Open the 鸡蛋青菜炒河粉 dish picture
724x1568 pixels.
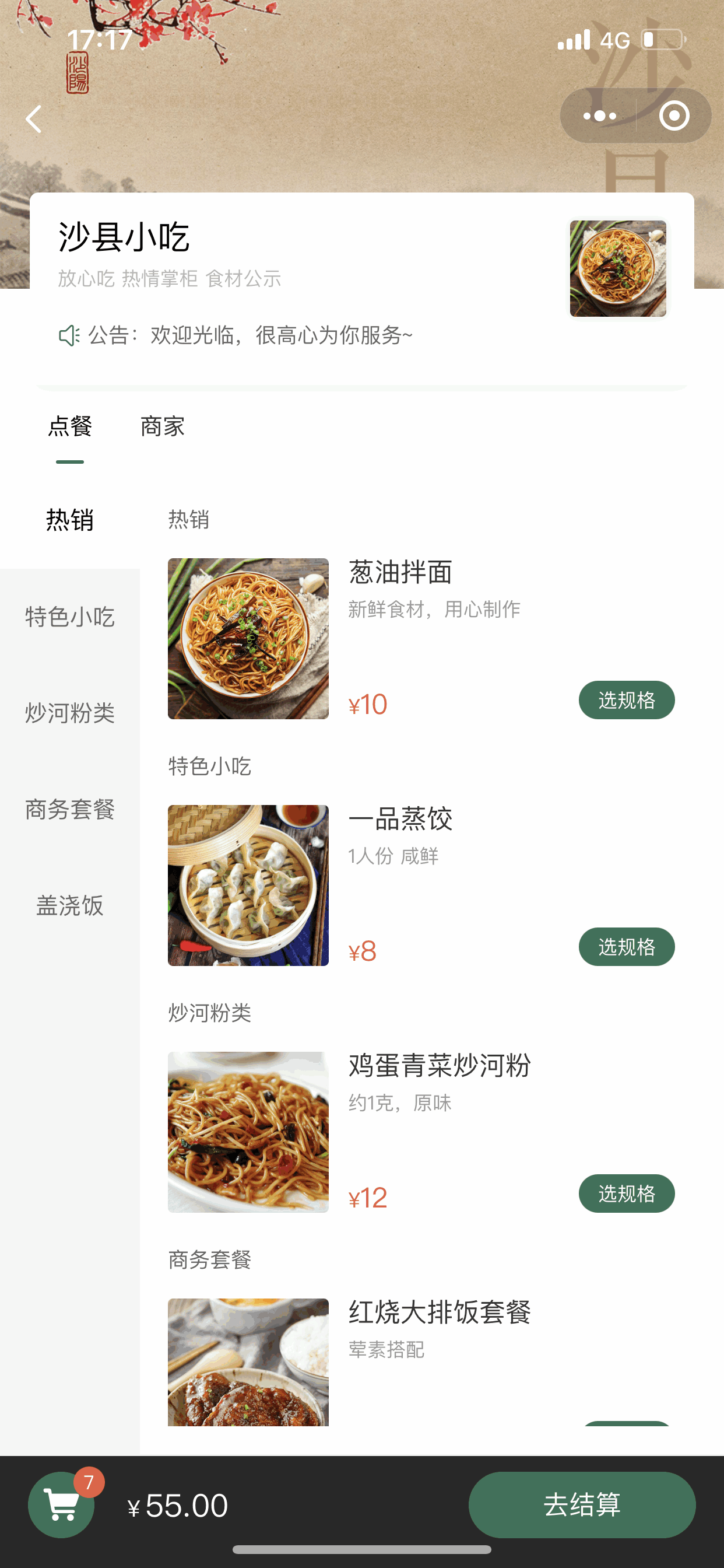coord(248,1132)
